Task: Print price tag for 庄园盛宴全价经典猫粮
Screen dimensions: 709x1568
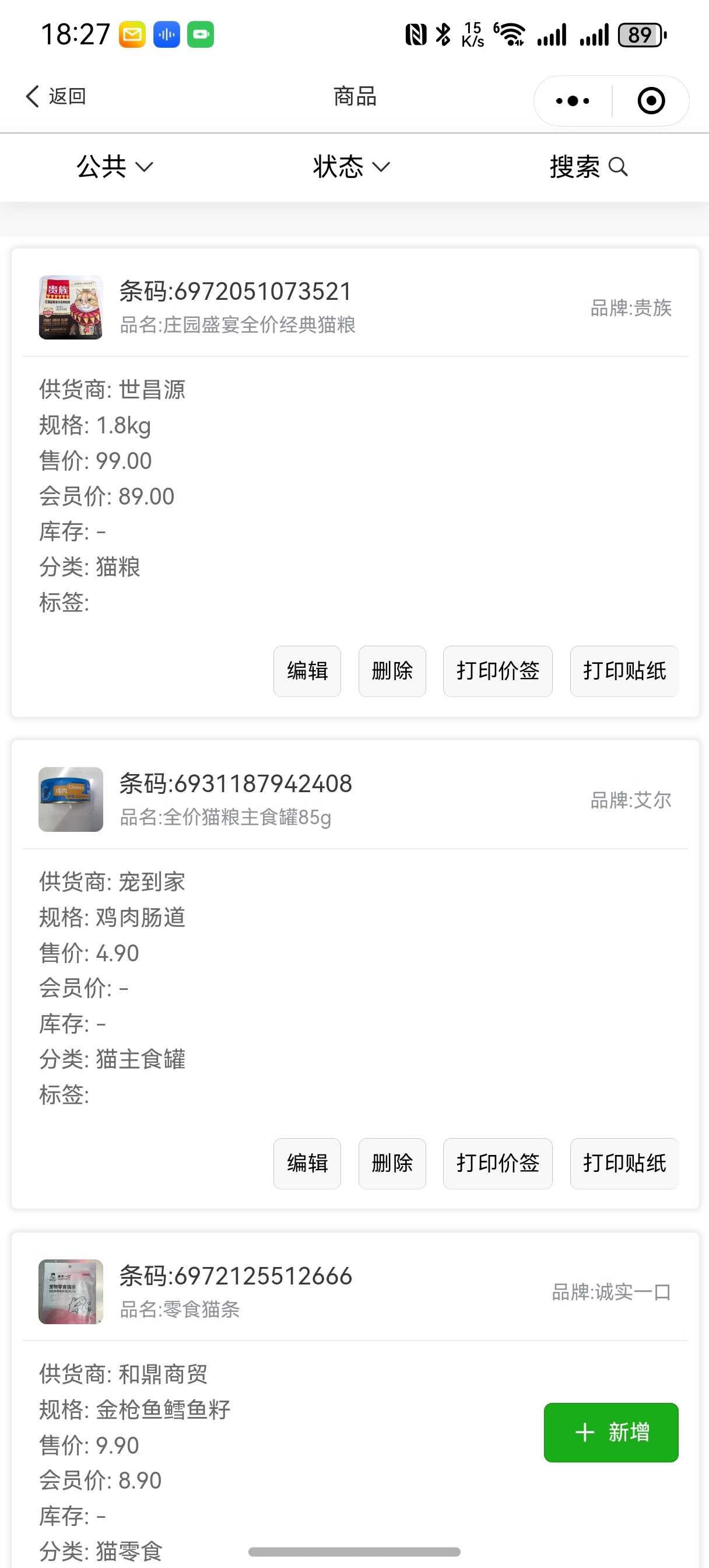Action: tap(497, 671)
